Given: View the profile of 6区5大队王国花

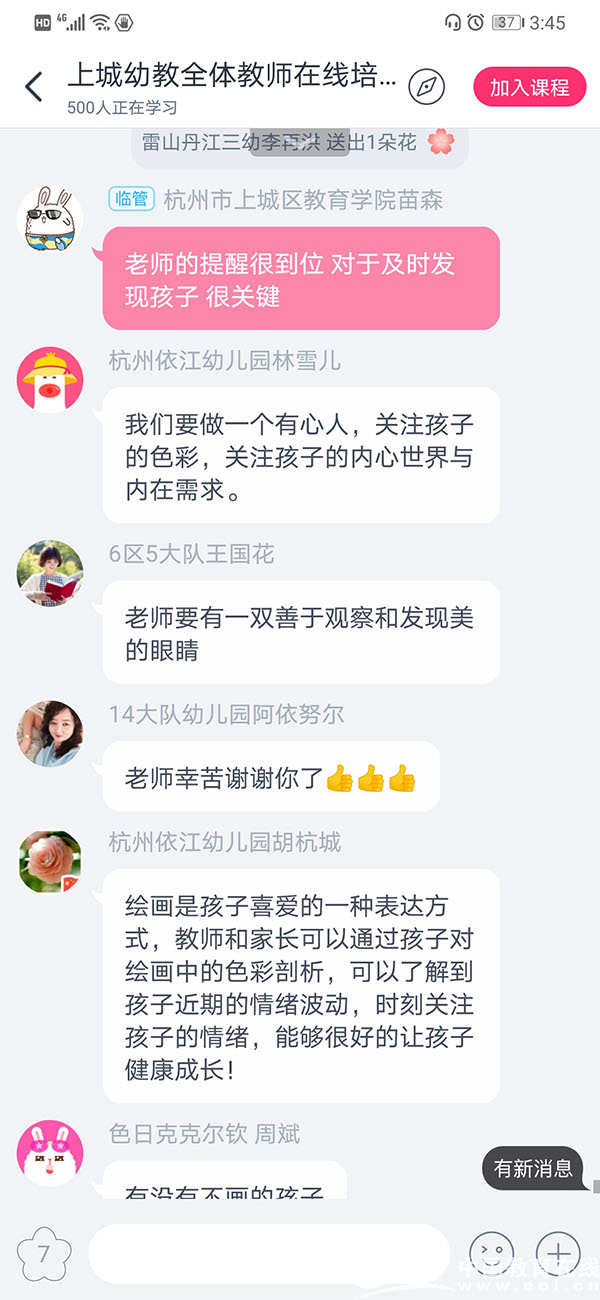Looking at the screenshot, I should click(x=50, y=573).
